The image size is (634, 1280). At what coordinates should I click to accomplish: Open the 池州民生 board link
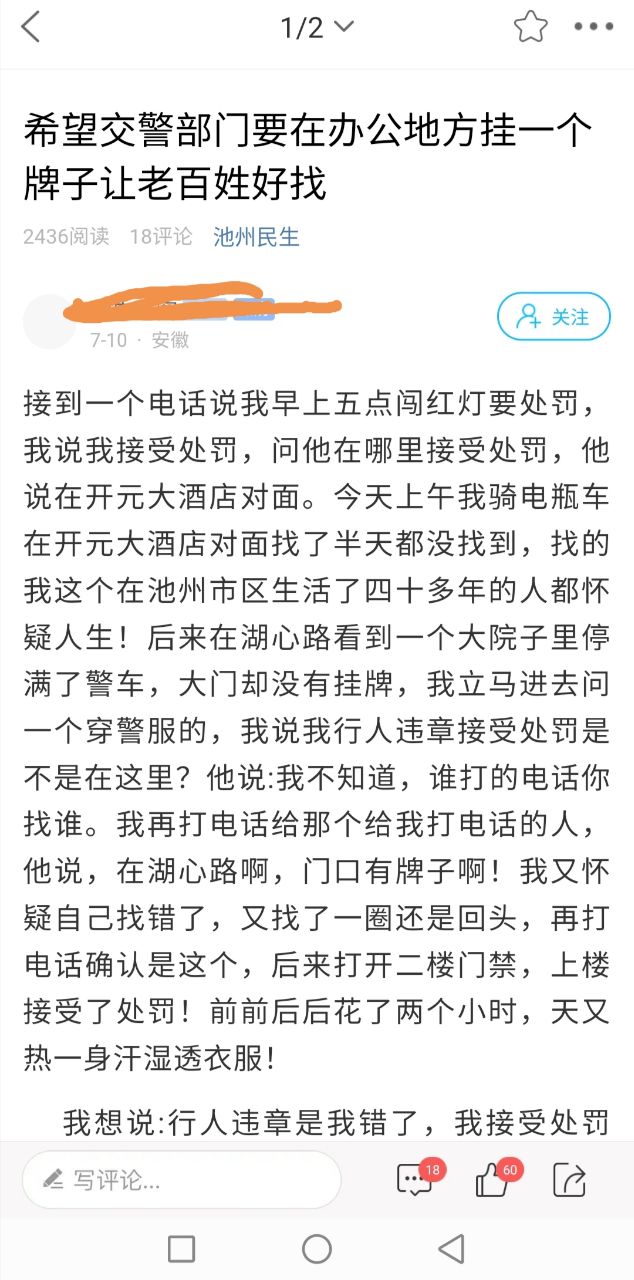(256, 237)
